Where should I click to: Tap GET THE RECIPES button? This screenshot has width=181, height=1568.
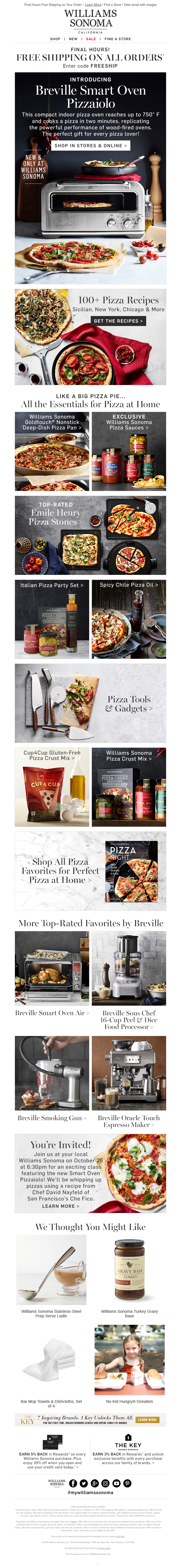[x=118, y=321]
